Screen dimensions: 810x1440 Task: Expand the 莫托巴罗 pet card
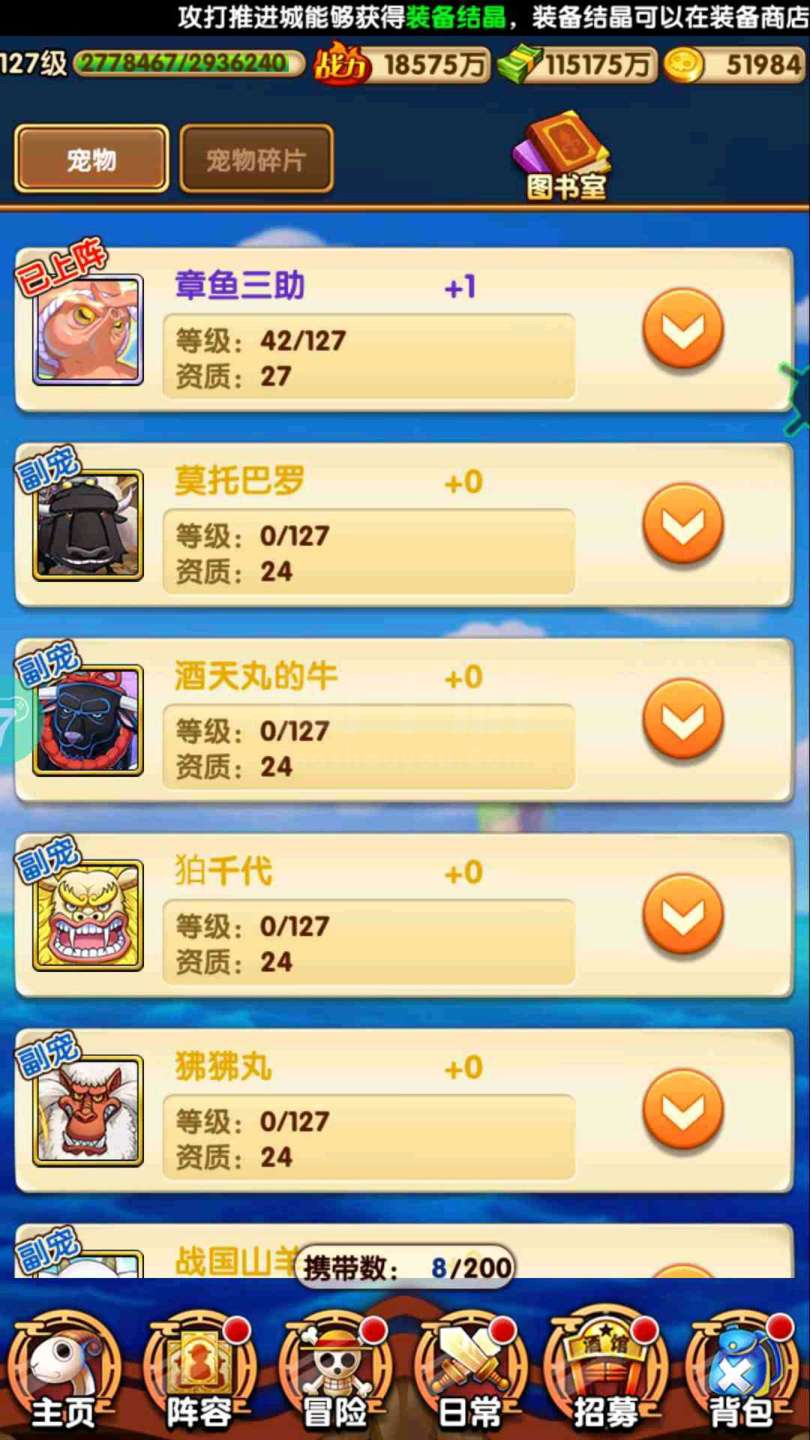(x=683, y=524)
